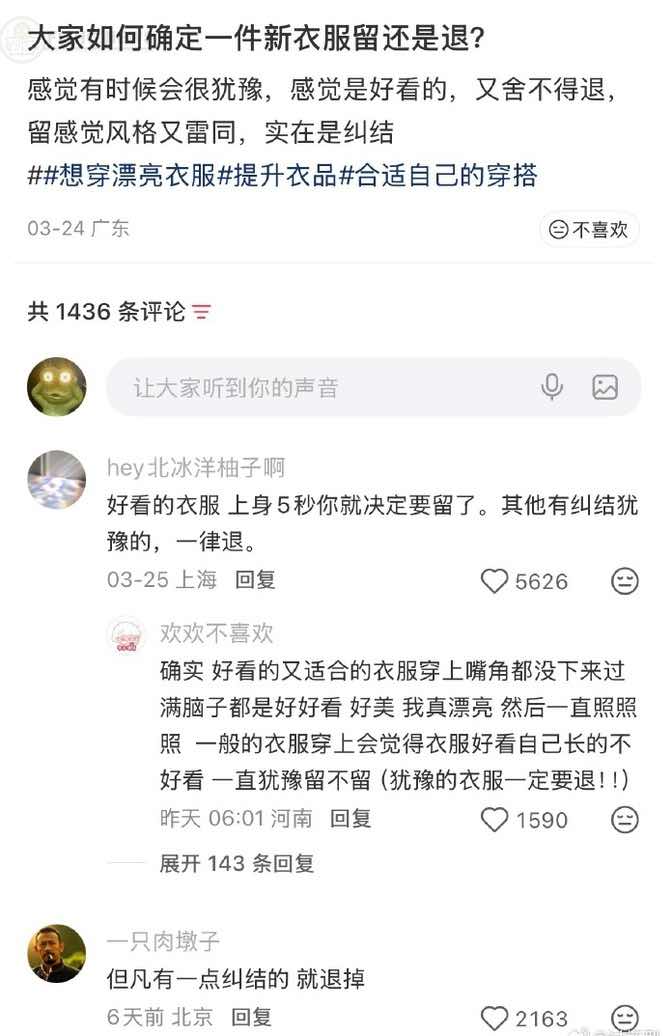Screen dimensions: 666x1036
Task: Open the comment sort icon beside 共1436条评论
Action: coord(202,312)
